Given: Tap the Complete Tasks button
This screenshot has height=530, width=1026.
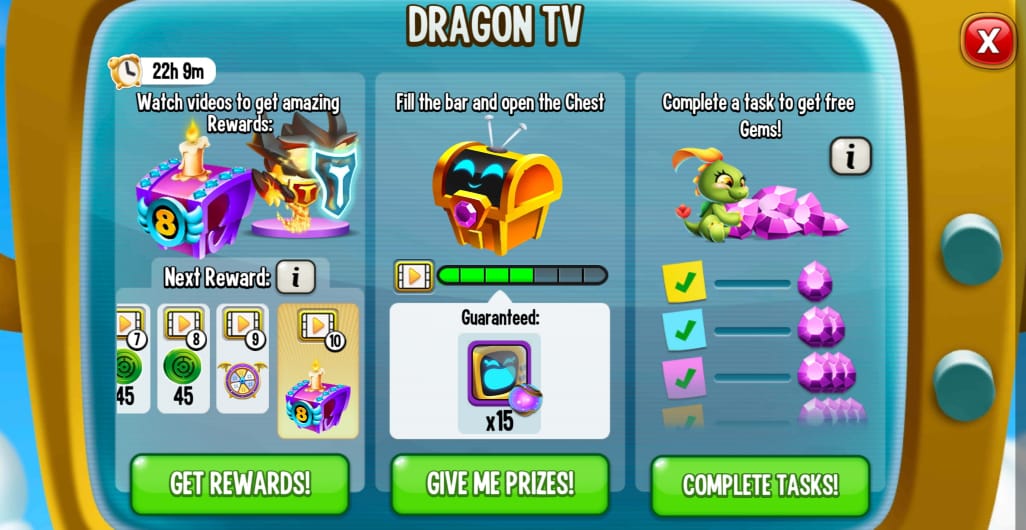Looking at the screenshot, I should (760, 485).
